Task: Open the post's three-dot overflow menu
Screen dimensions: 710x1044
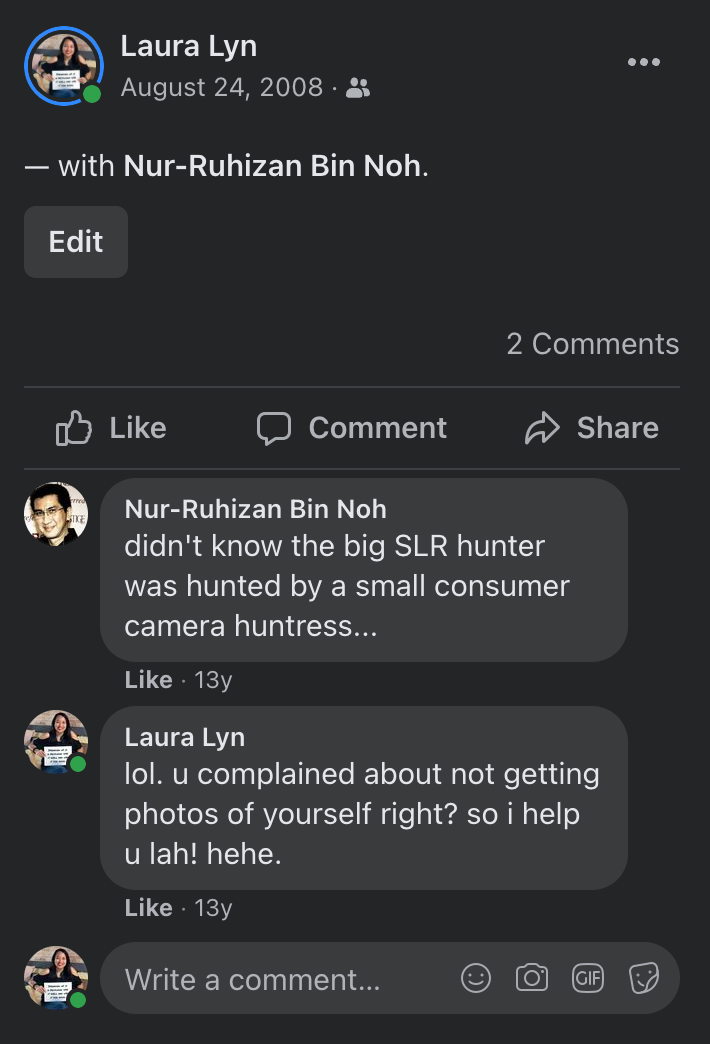Action: pyautogui.click(x=643, y=62)
